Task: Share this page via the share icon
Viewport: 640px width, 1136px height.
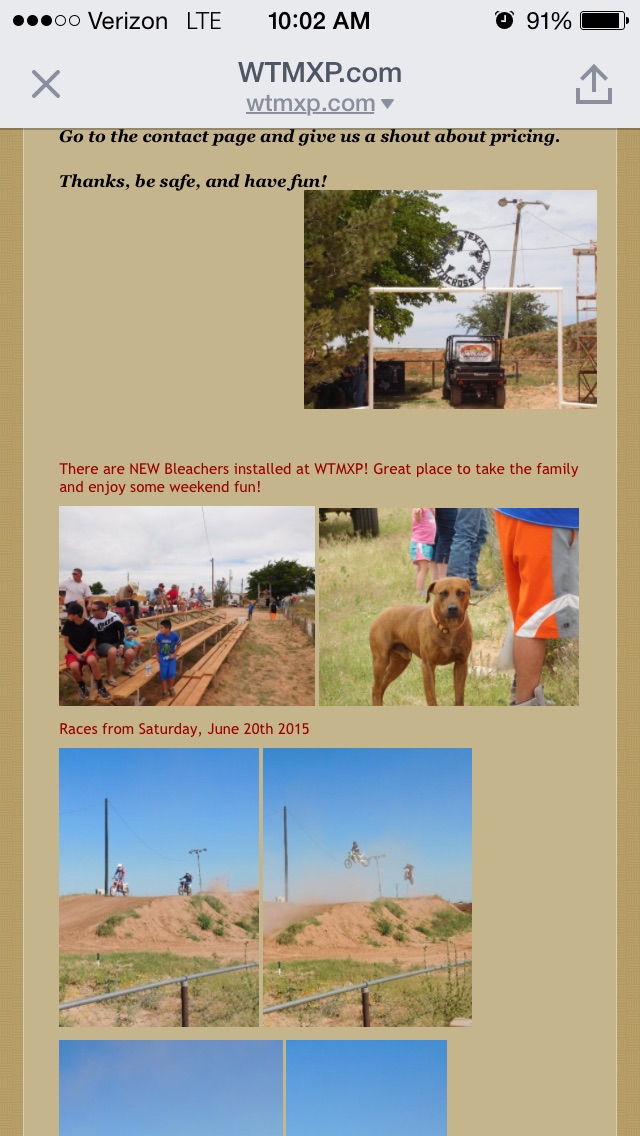Action: (x=594, y=84)
